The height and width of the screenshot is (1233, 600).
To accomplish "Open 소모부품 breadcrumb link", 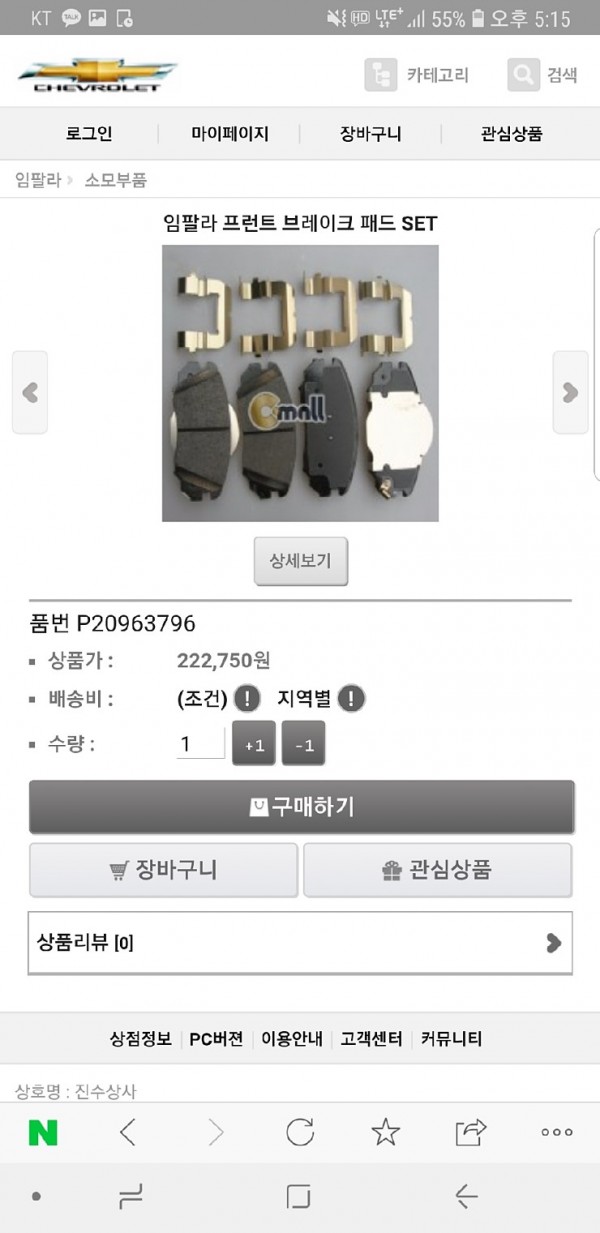I will 115,180.
